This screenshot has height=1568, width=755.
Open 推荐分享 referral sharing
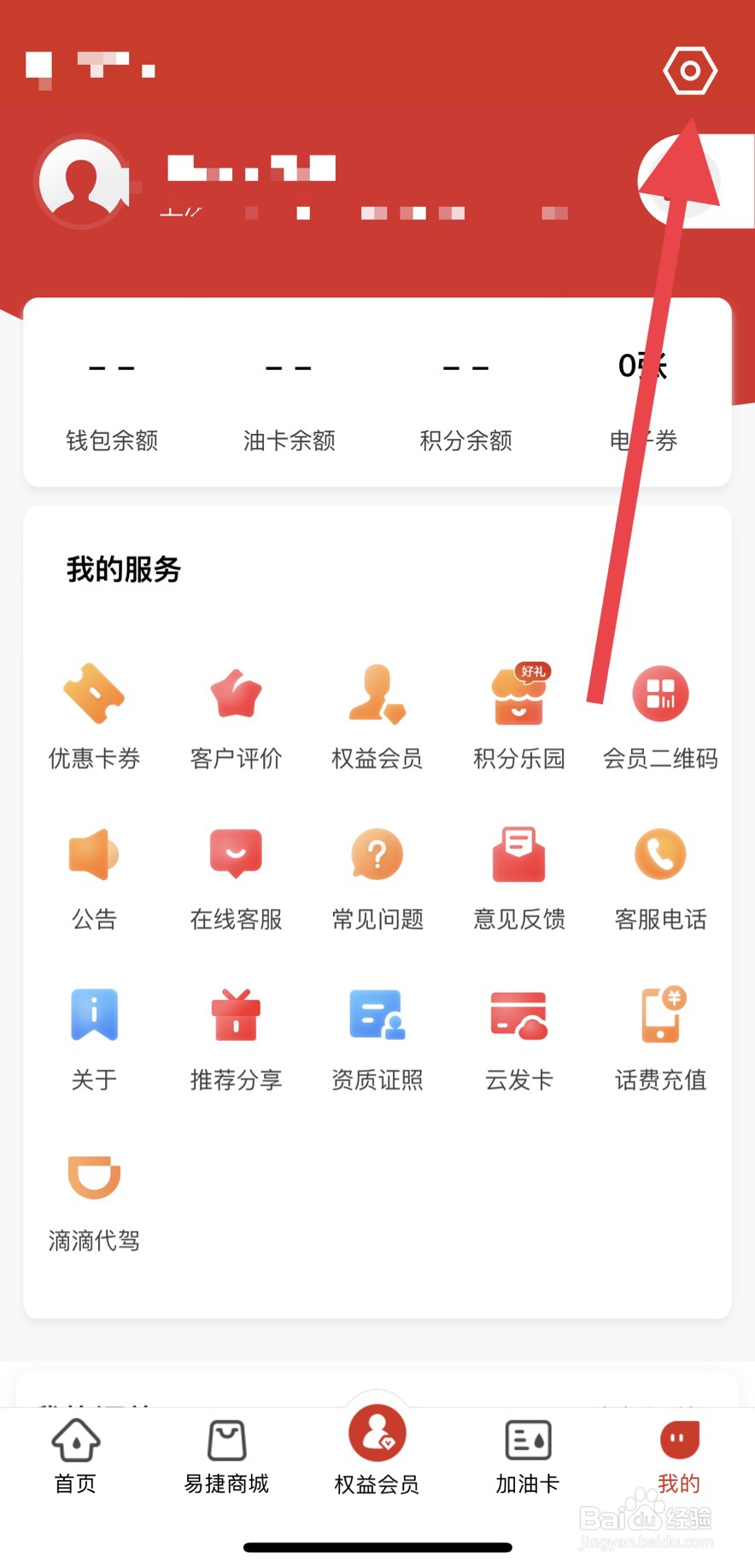pos(234,1037)
